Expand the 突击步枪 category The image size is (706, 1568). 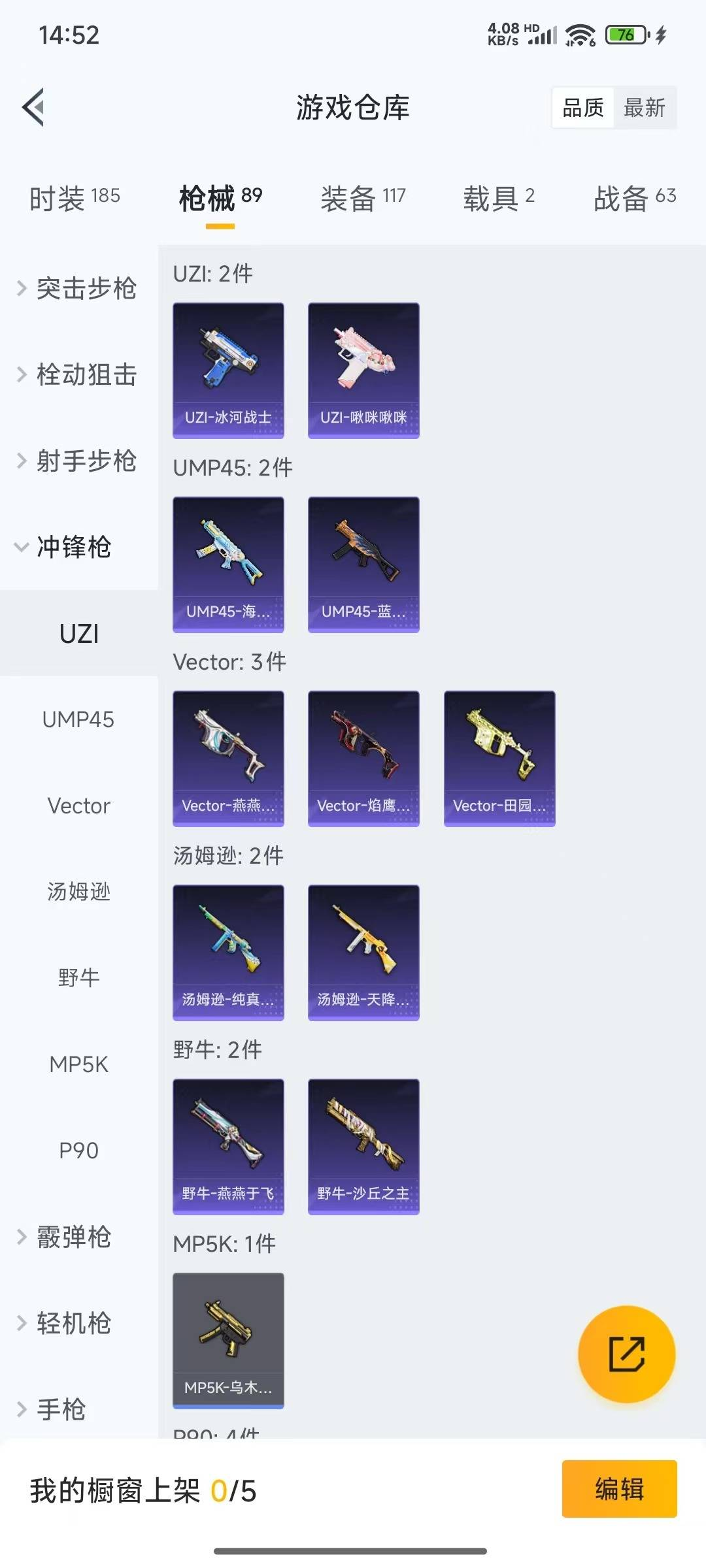click(77, 288)
